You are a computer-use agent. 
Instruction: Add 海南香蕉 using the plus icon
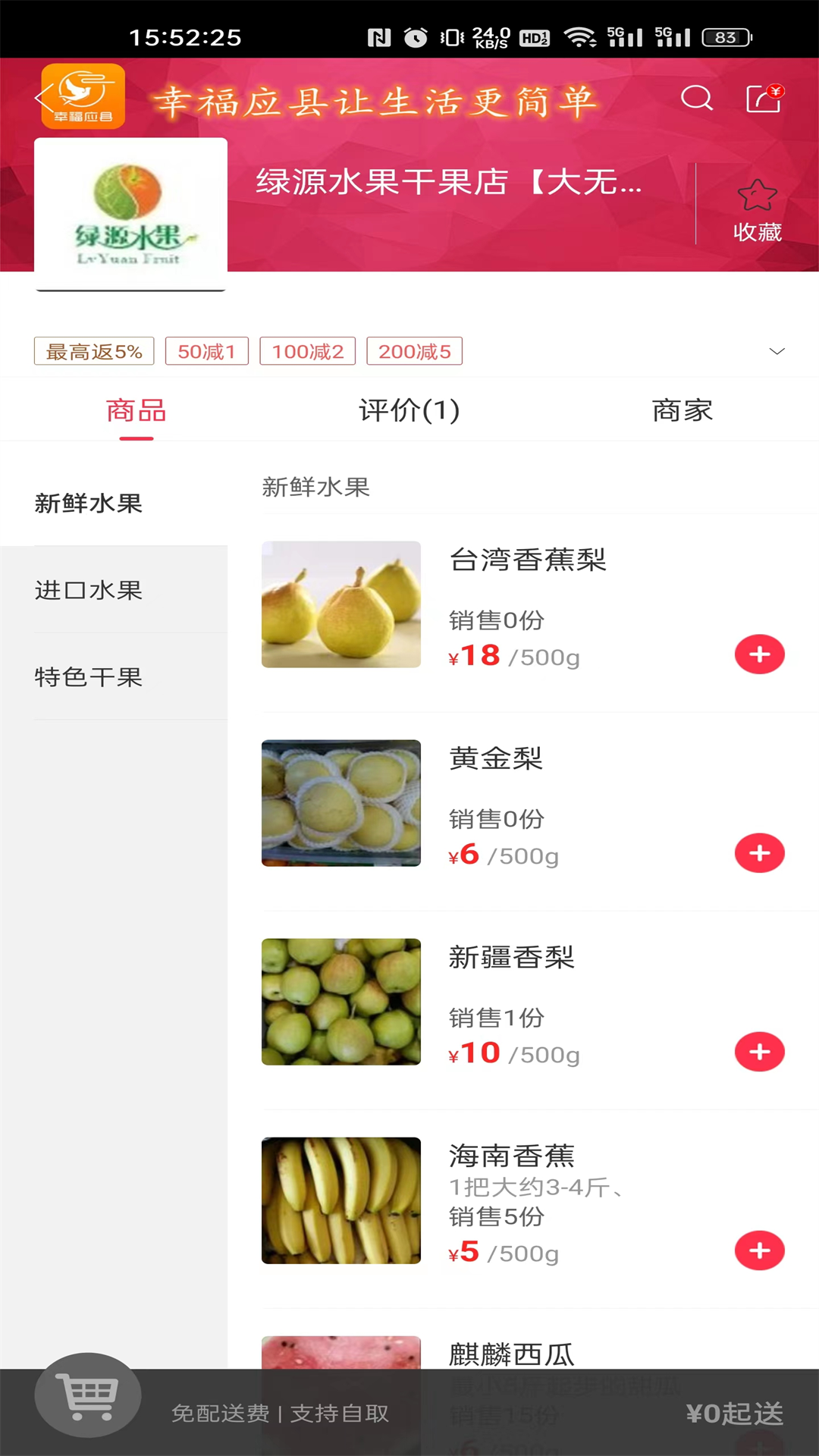759,1250
